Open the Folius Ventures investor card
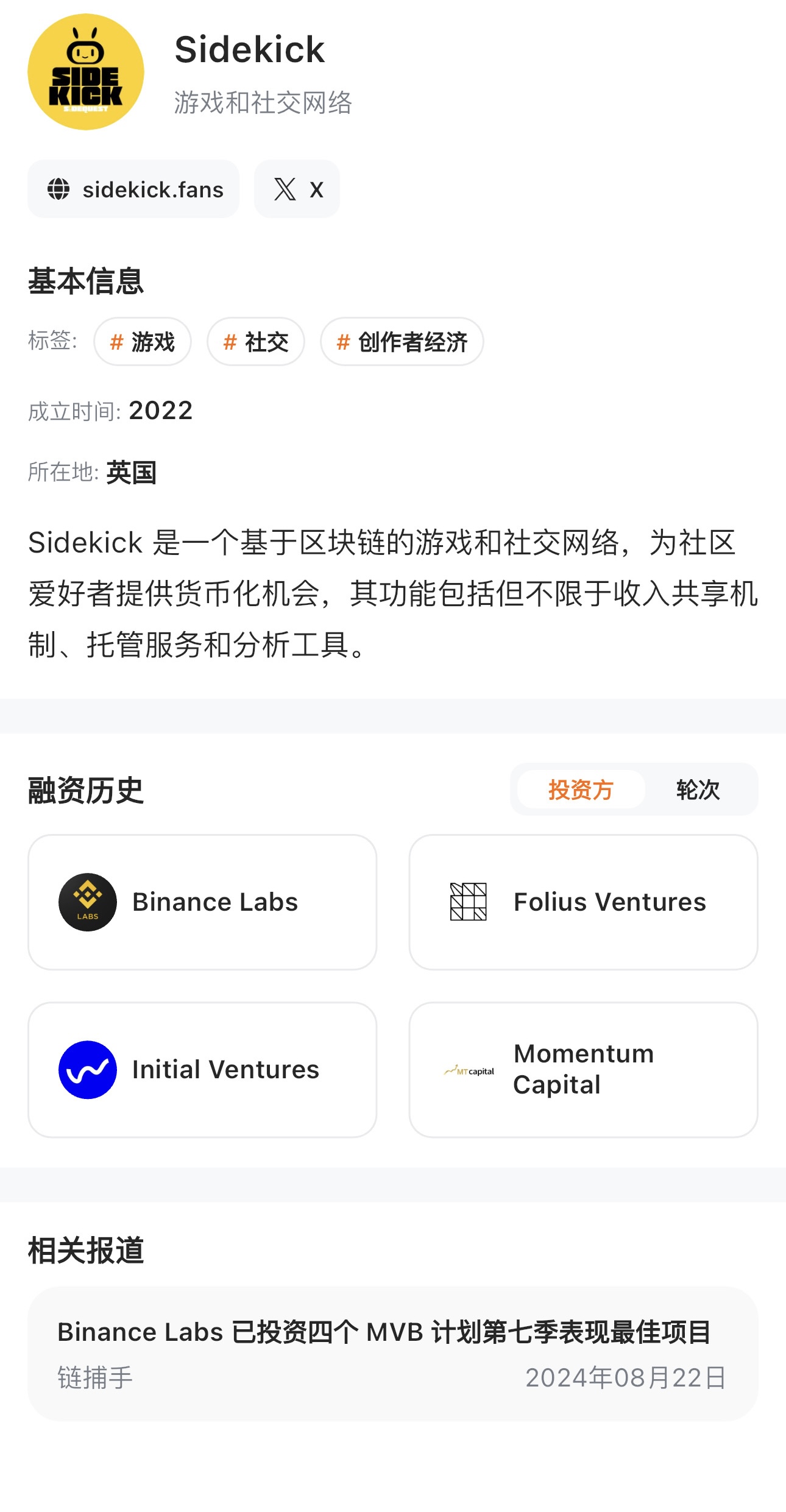The width and height of the screenshot is (786, 1512). [x=584, y=902]
